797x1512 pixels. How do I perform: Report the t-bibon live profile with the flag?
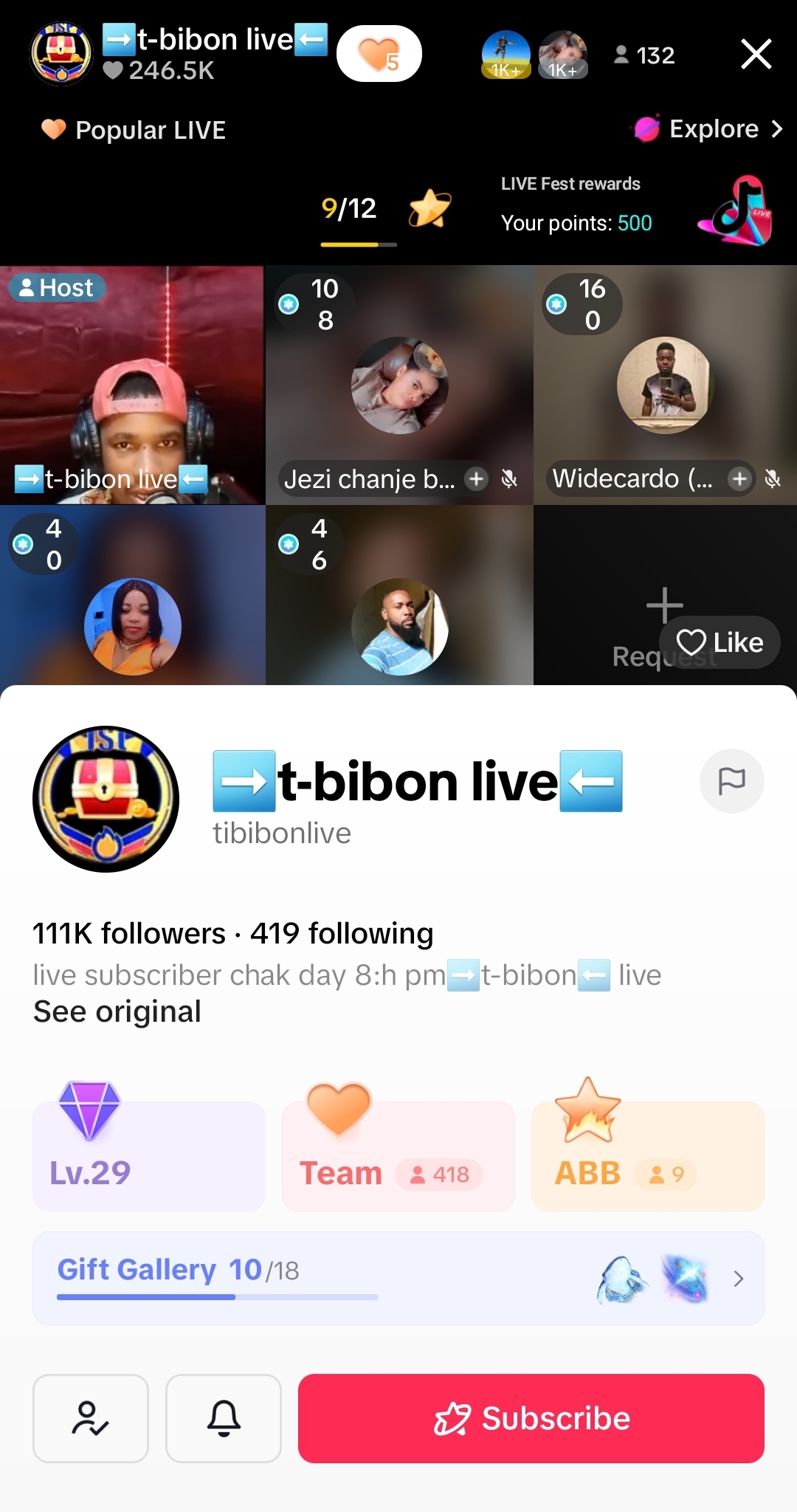(731, 780)
